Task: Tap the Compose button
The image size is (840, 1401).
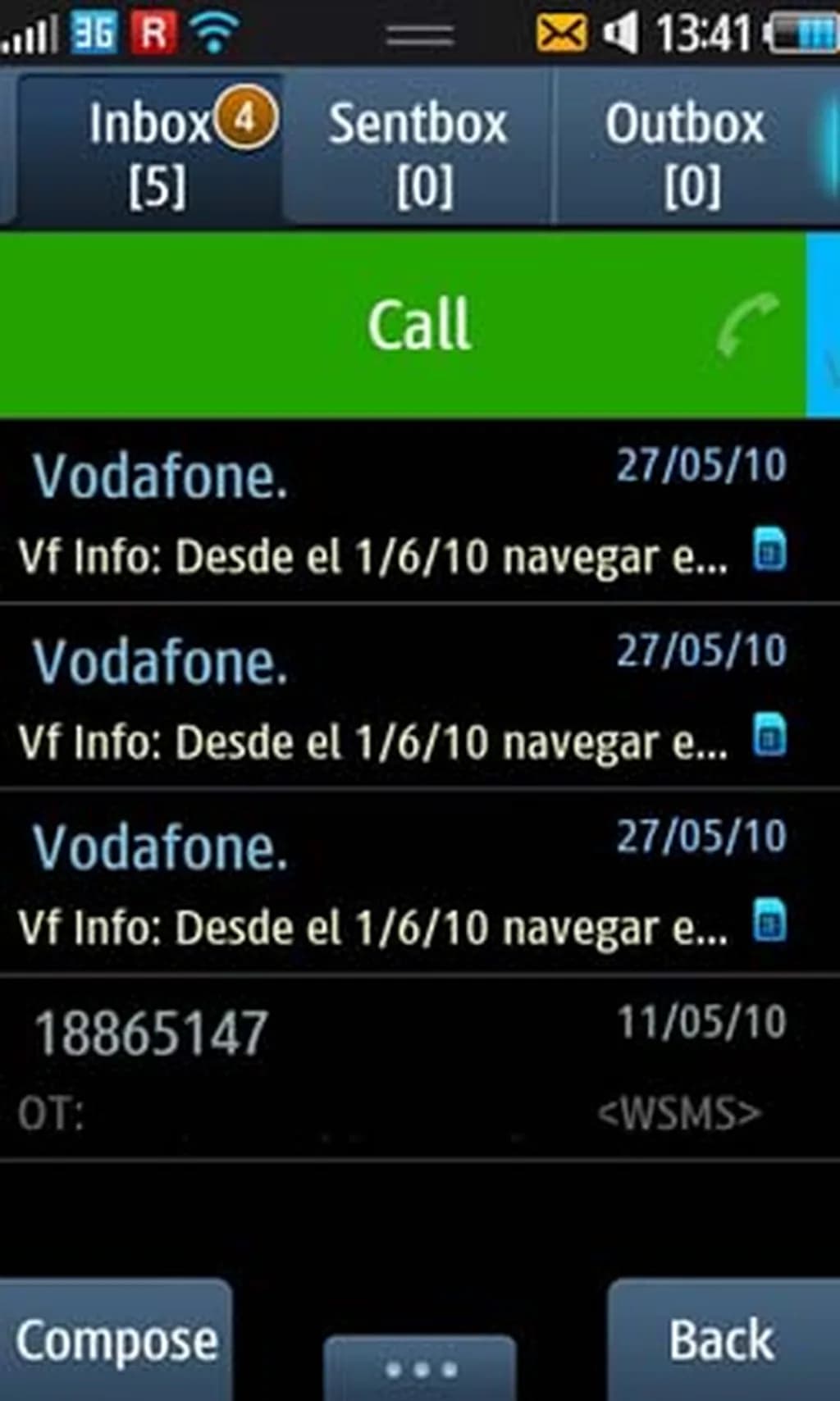Action: pyautogui.click(x=115, y=1337)
